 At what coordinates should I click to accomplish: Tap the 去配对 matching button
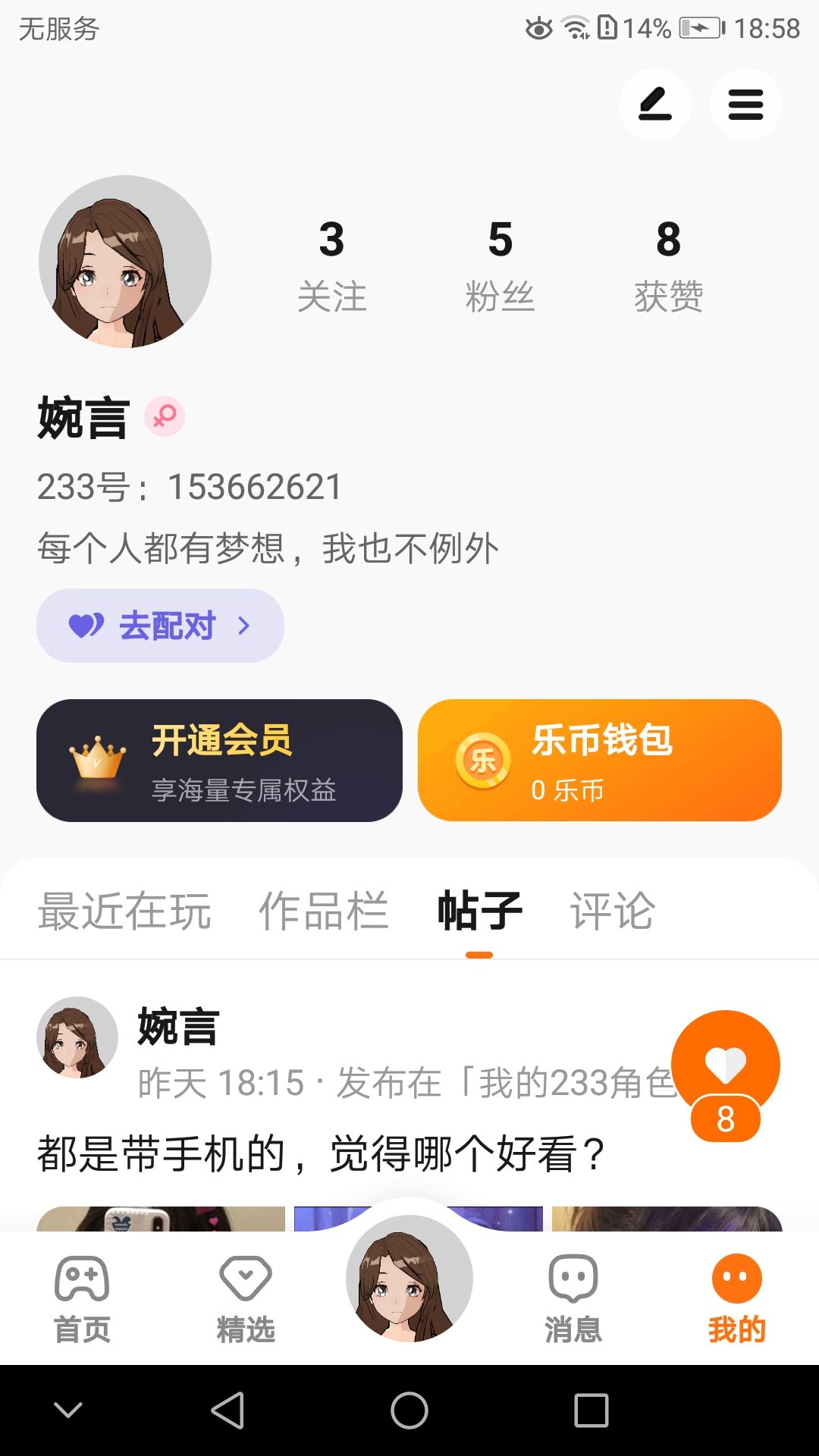(160, 626)
